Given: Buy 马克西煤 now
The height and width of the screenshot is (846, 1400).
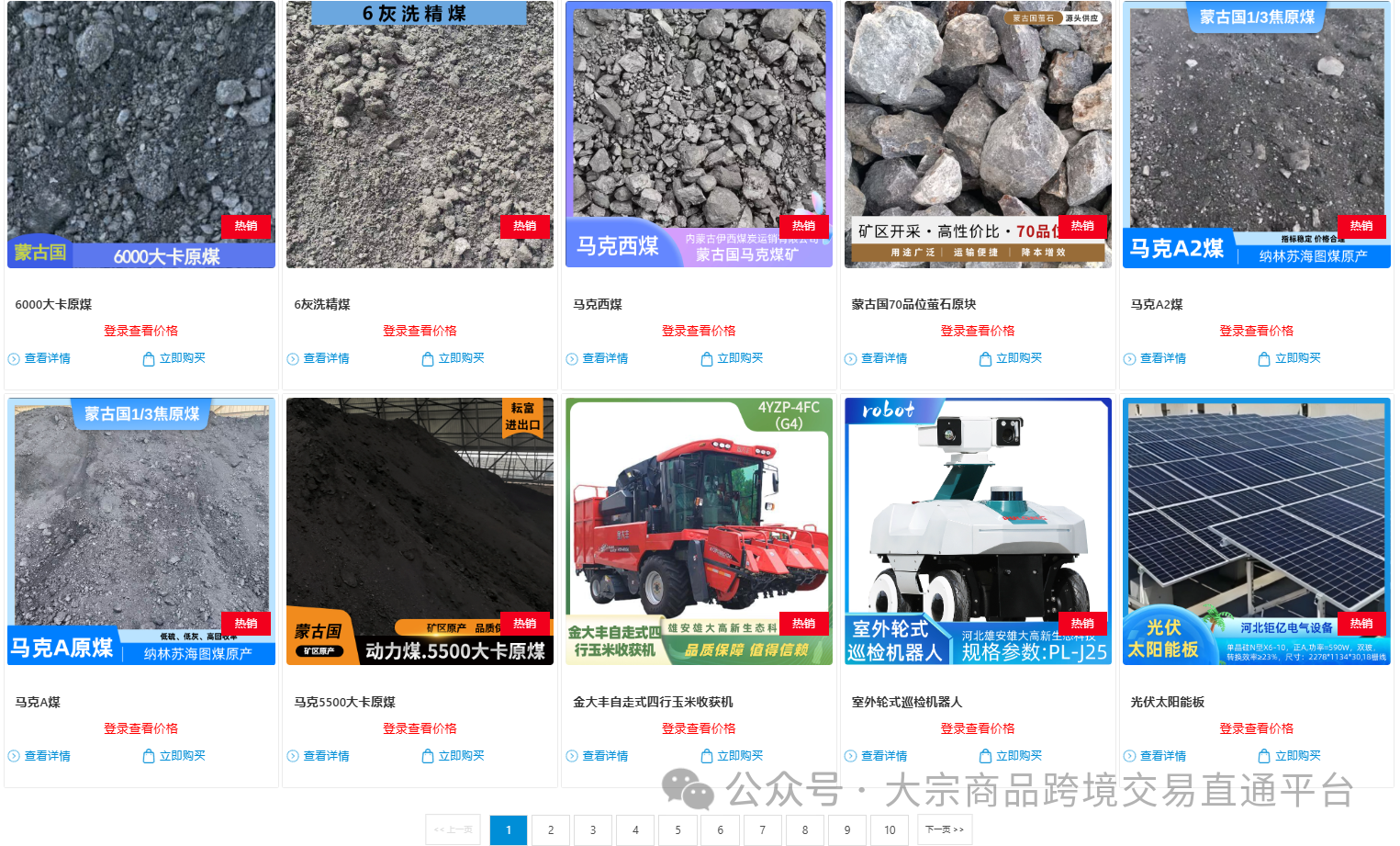Looking at the screenshot, I should tap(733, 358).
